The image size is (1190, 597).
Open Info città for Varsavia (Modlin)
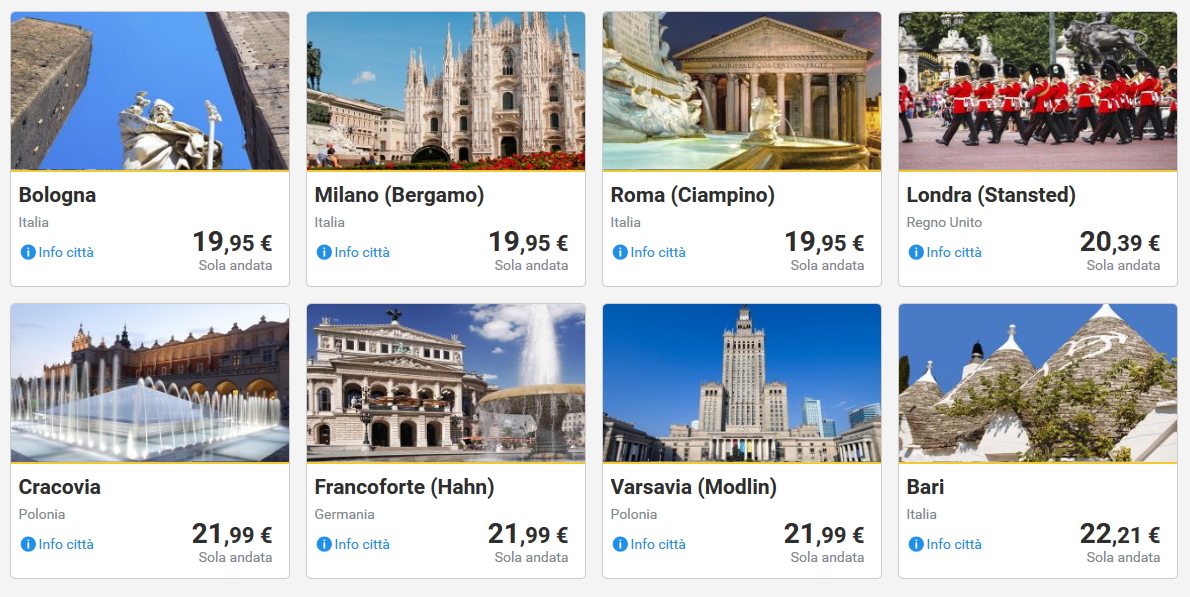pos(650,544)
